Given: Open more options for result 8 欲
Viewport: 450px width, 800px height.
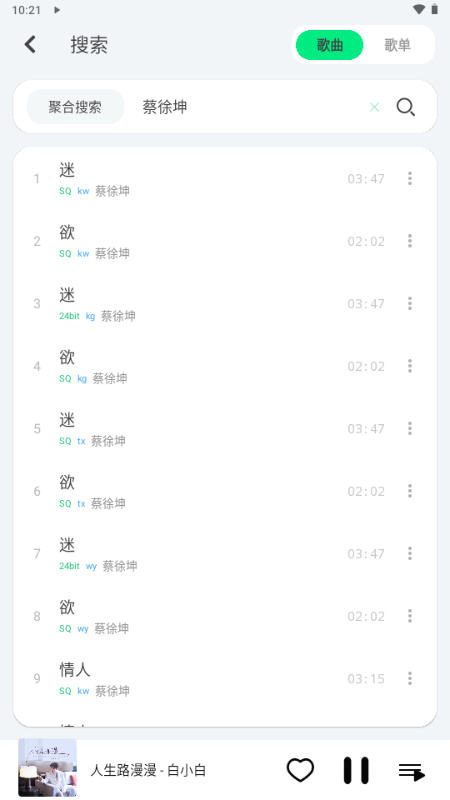Looking at the screenshot, I should point(410,616).
